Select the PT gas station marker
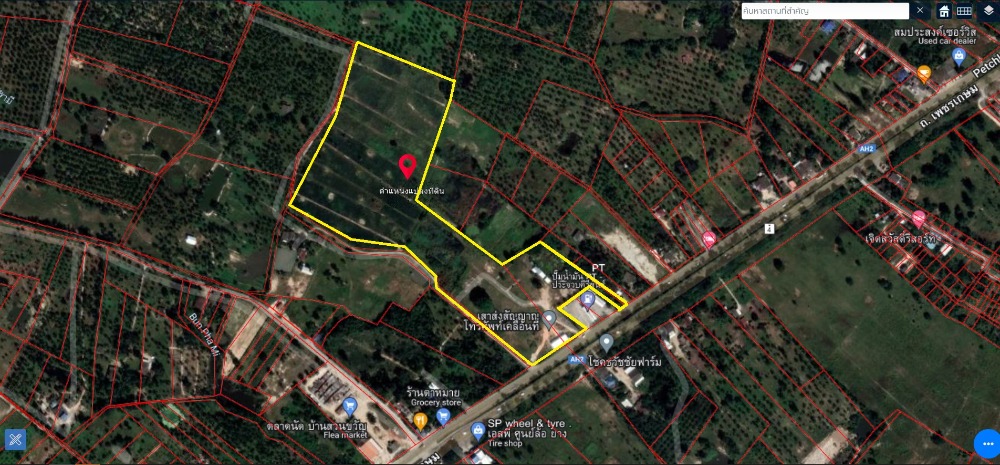 (587, 299)
